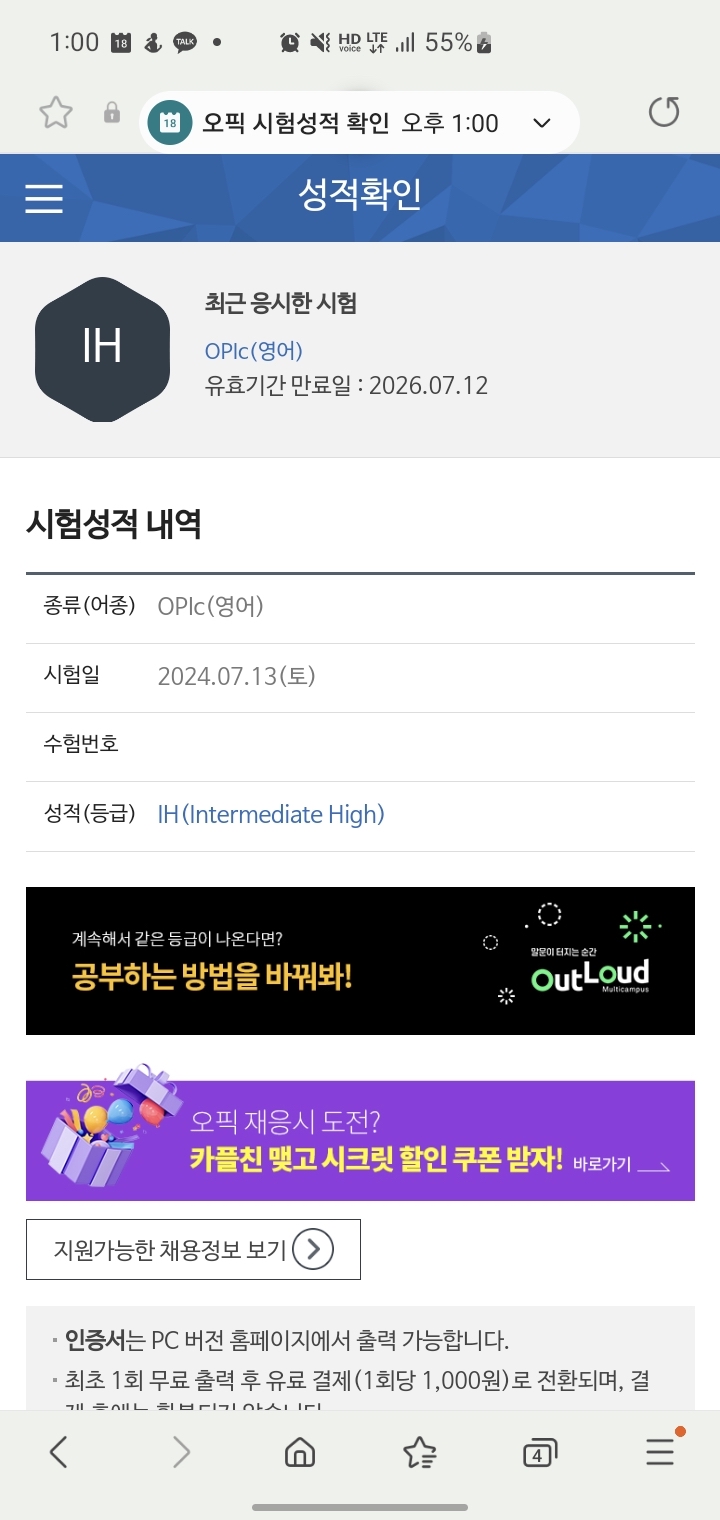This screenshot has width=720, height=1520.
Task: Open the OutLoud study method banner
Action: point(360,961)
